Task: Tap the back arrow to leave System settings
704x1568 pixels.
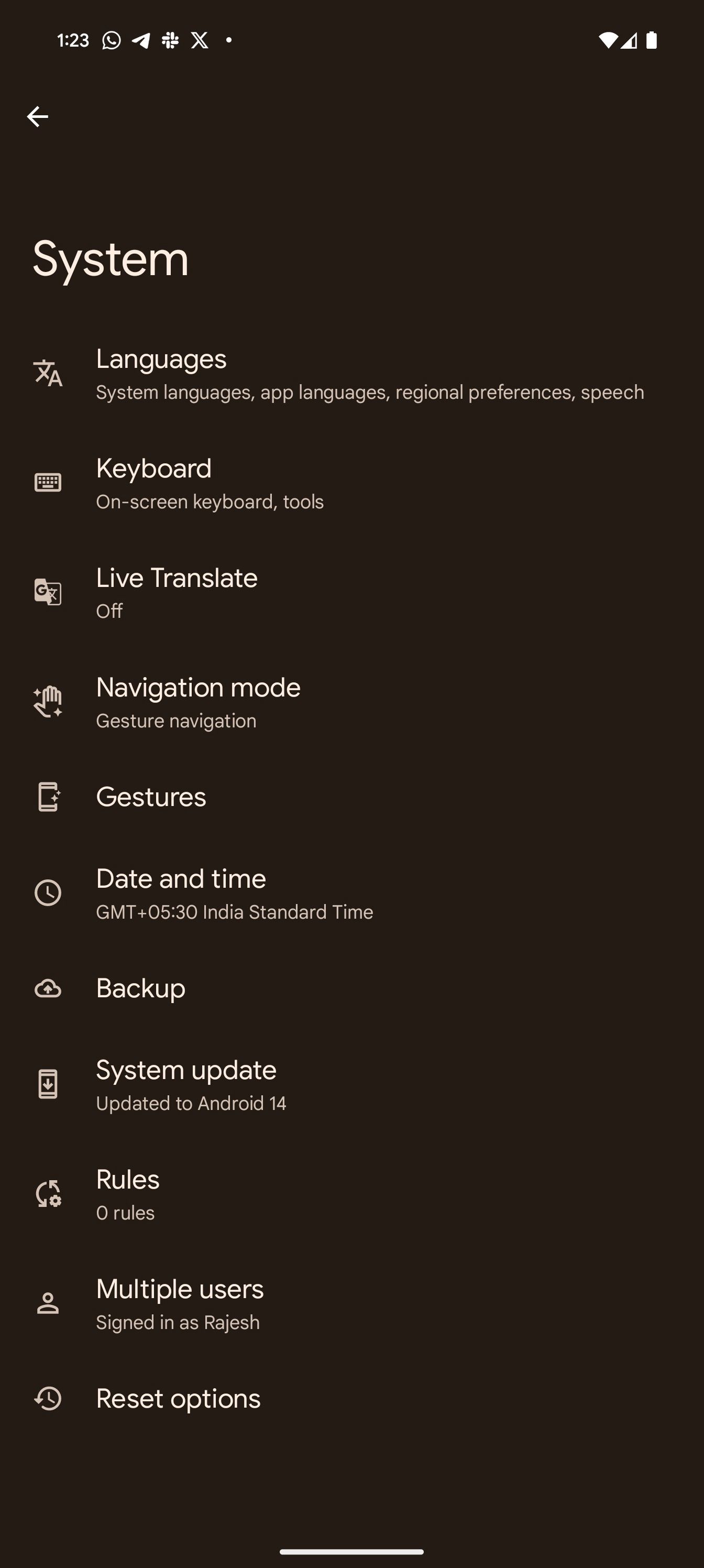Action: pos(38,116)
